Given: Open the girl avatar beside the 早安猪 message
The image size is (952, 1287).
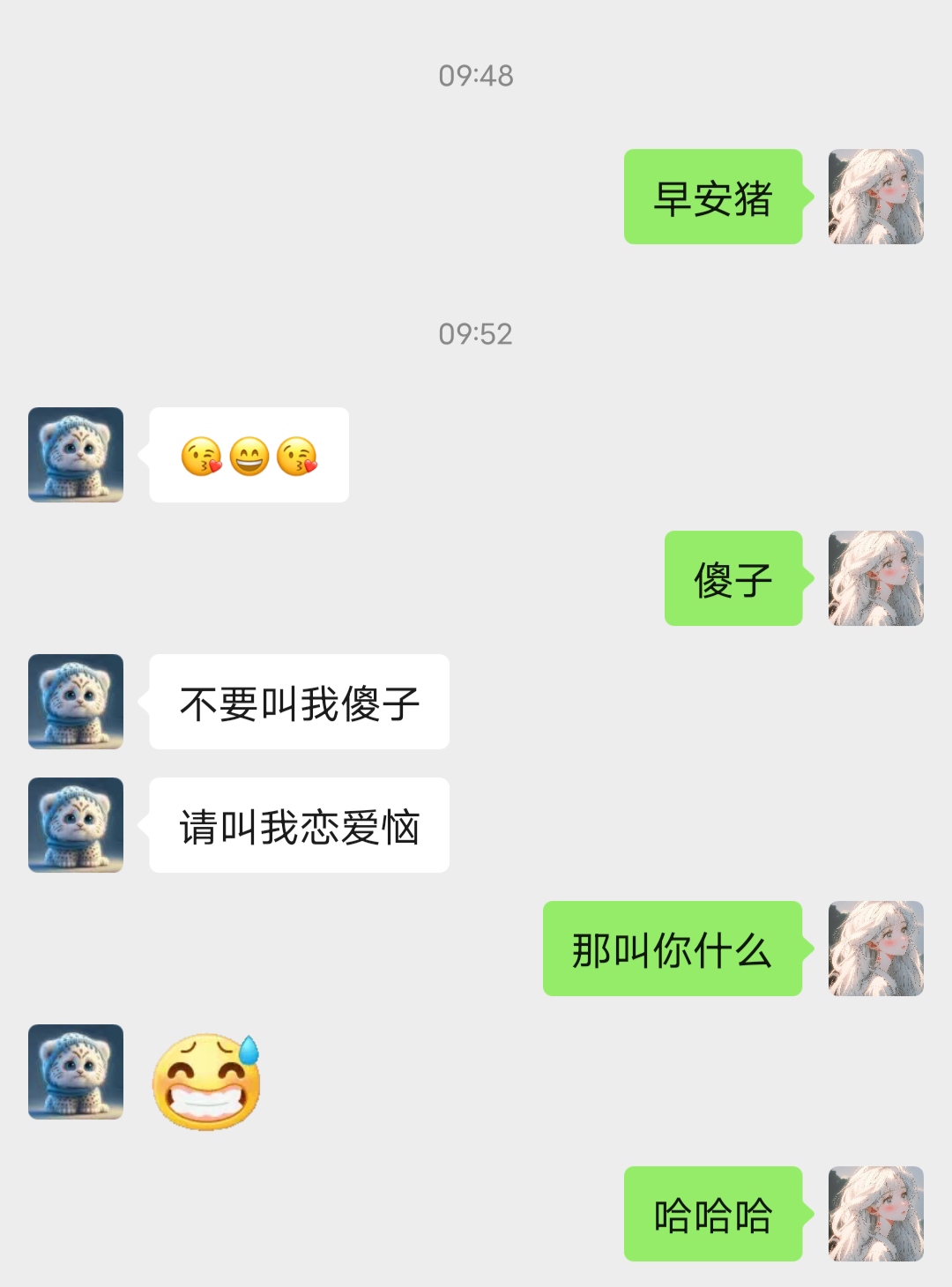Looking at the screenshot, I should click(876, 197).
